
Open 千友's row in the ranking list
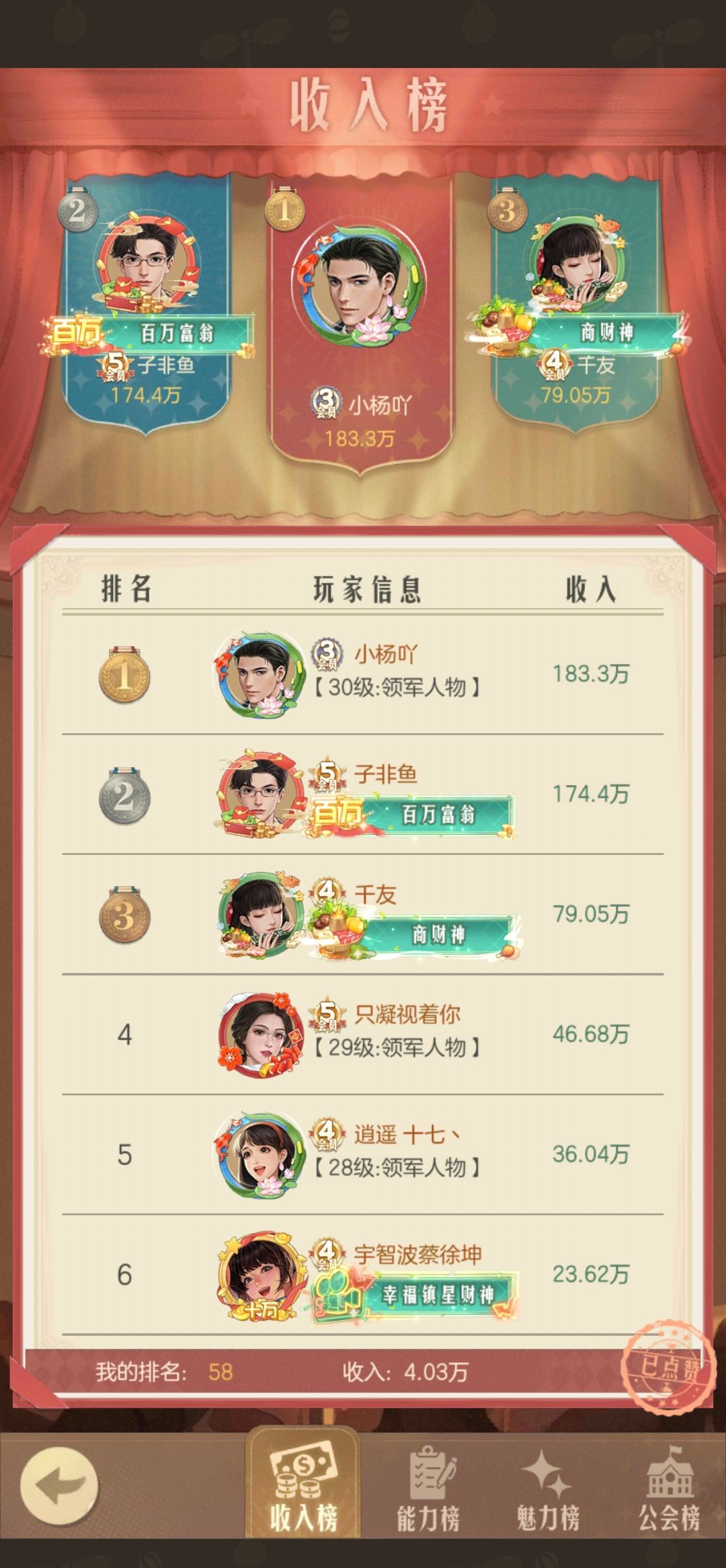click(363, 914)
